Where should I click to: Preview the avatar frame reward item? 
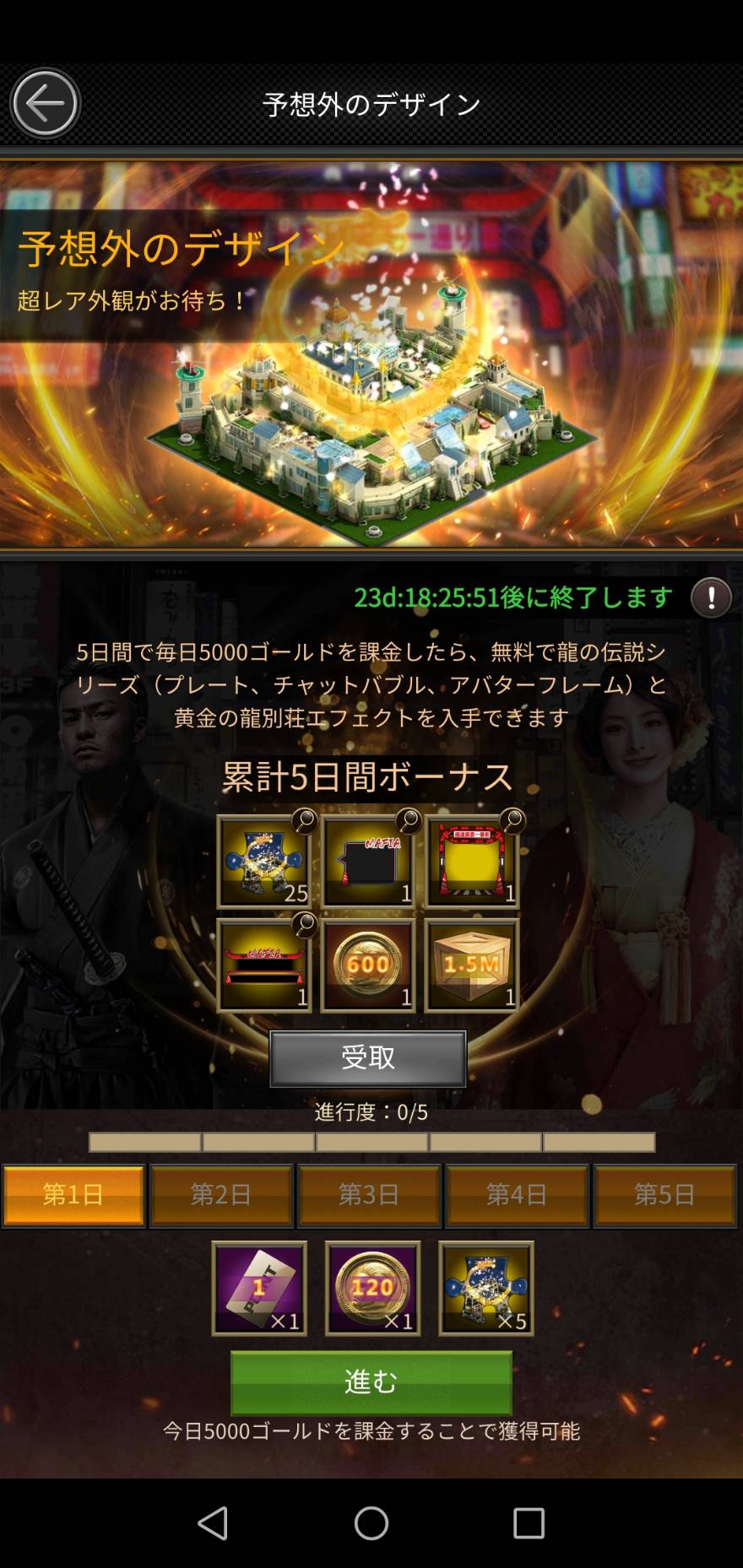point(472,862)
